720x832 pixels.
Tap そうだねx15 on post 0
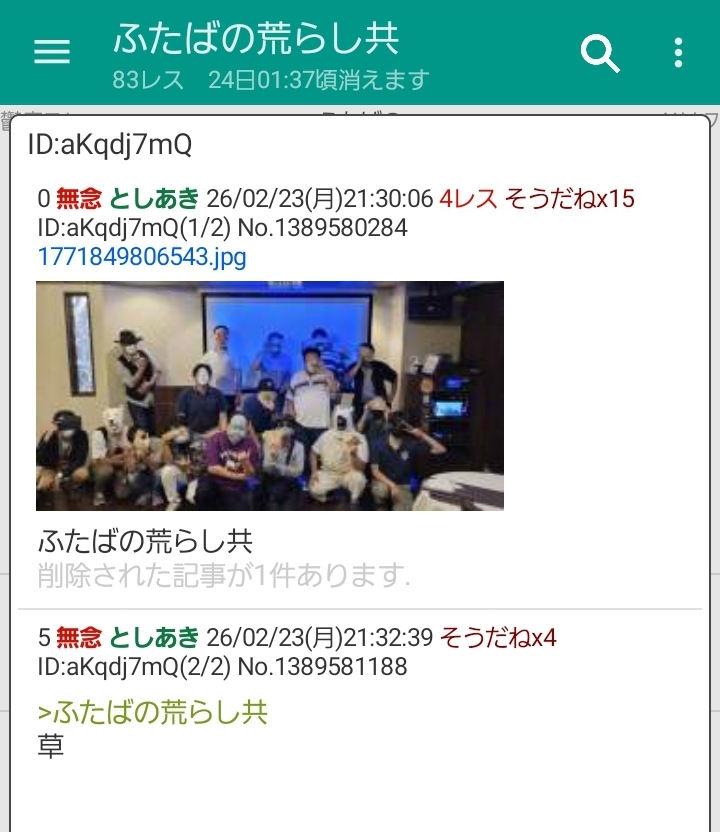[570, 199]
